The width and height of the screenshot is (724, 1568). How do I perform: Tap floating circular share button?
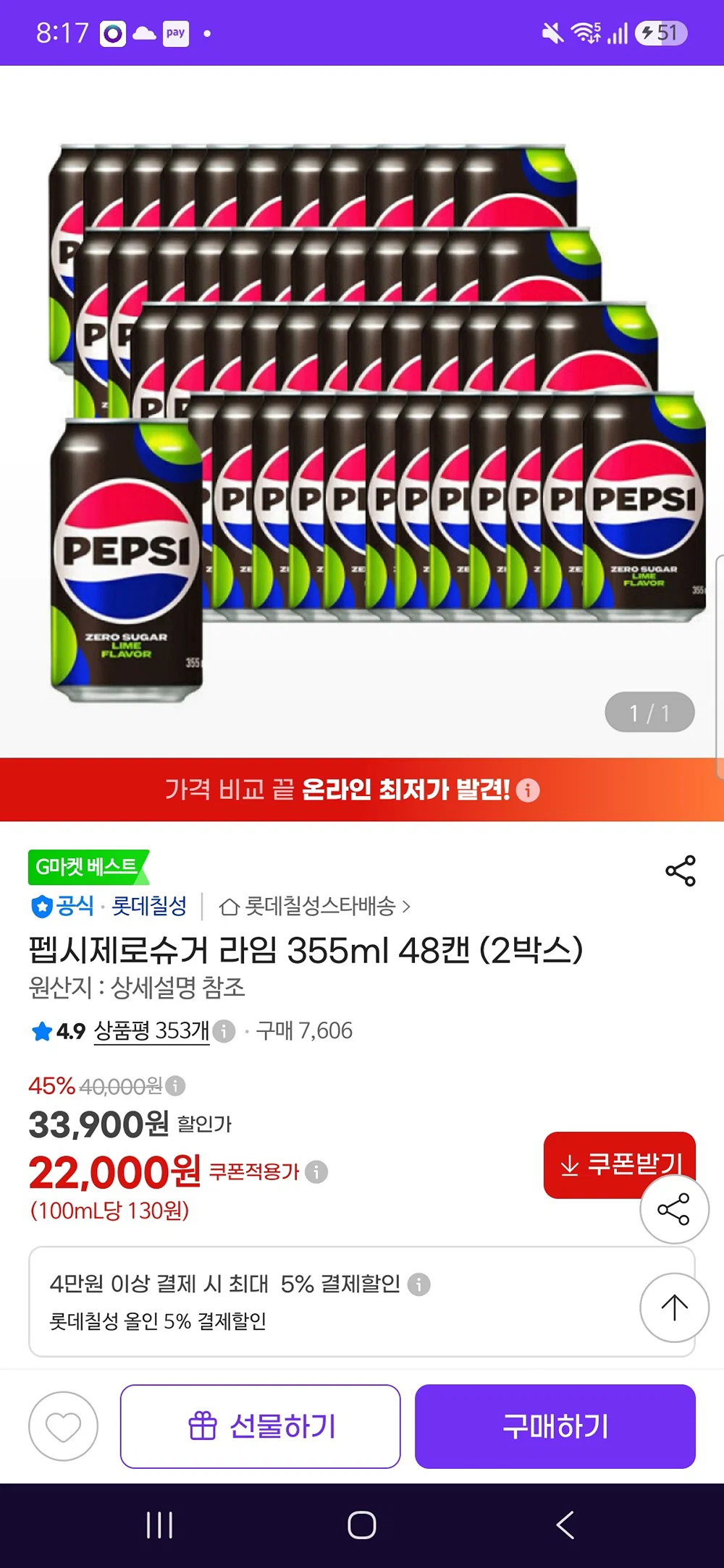(x=674, y=1209)
